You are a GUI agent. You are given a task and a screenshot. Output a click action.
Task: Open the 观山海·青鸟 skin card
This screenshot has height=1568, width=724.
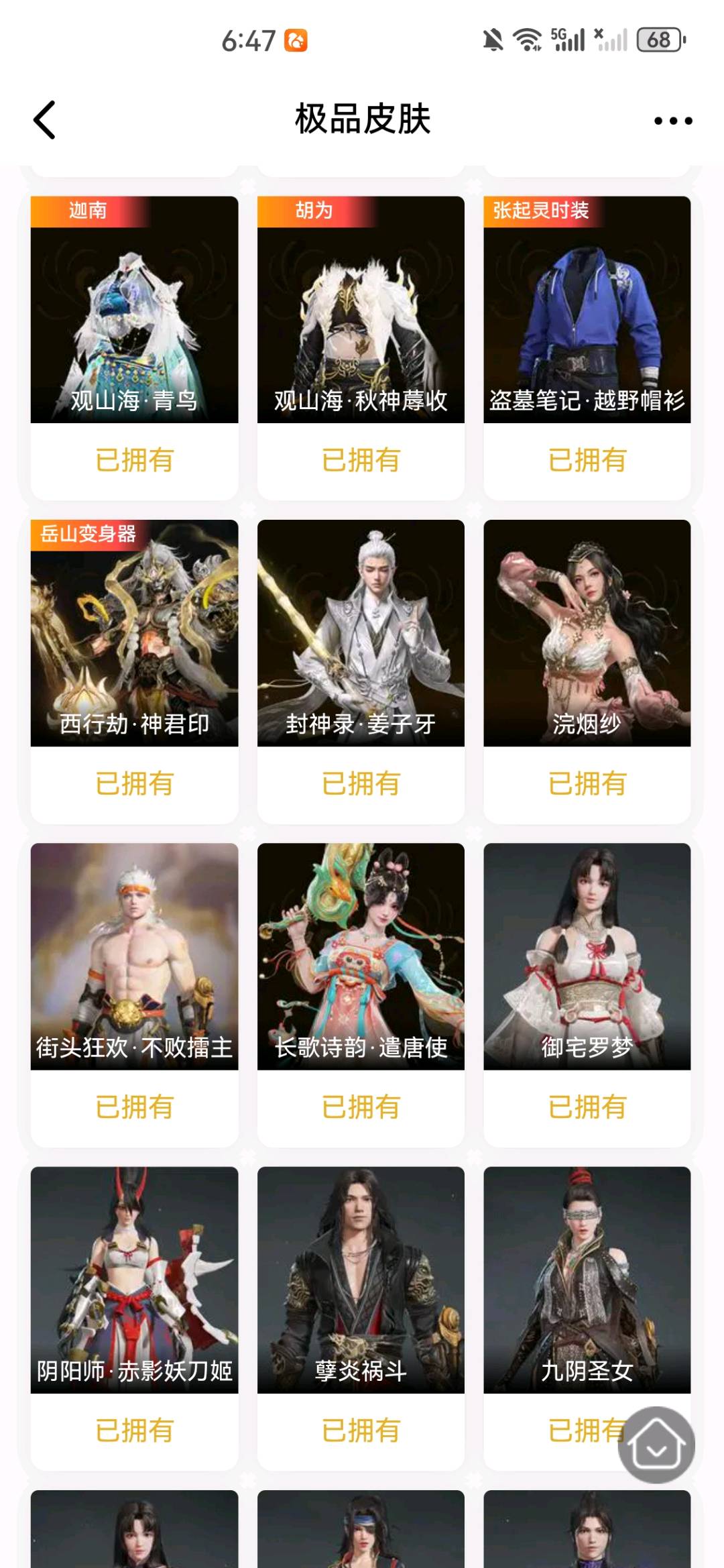pyautogui.click(x=134, y=310)
